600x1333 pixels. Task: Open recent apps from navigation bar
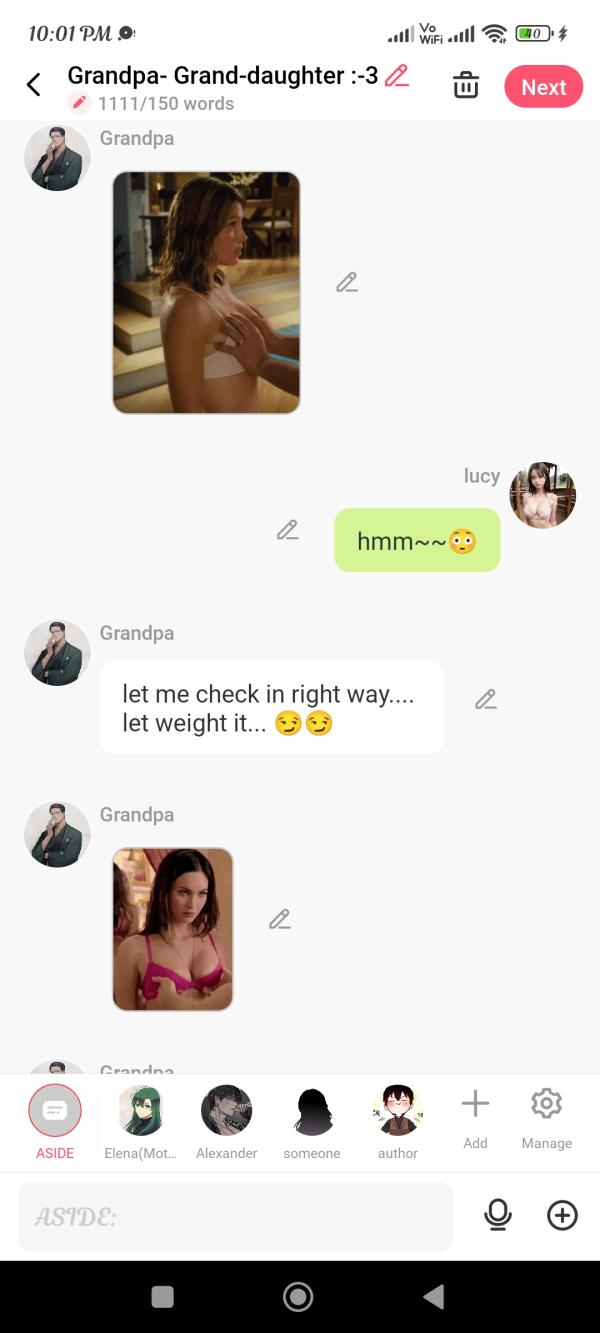[x=162, y=1297]
